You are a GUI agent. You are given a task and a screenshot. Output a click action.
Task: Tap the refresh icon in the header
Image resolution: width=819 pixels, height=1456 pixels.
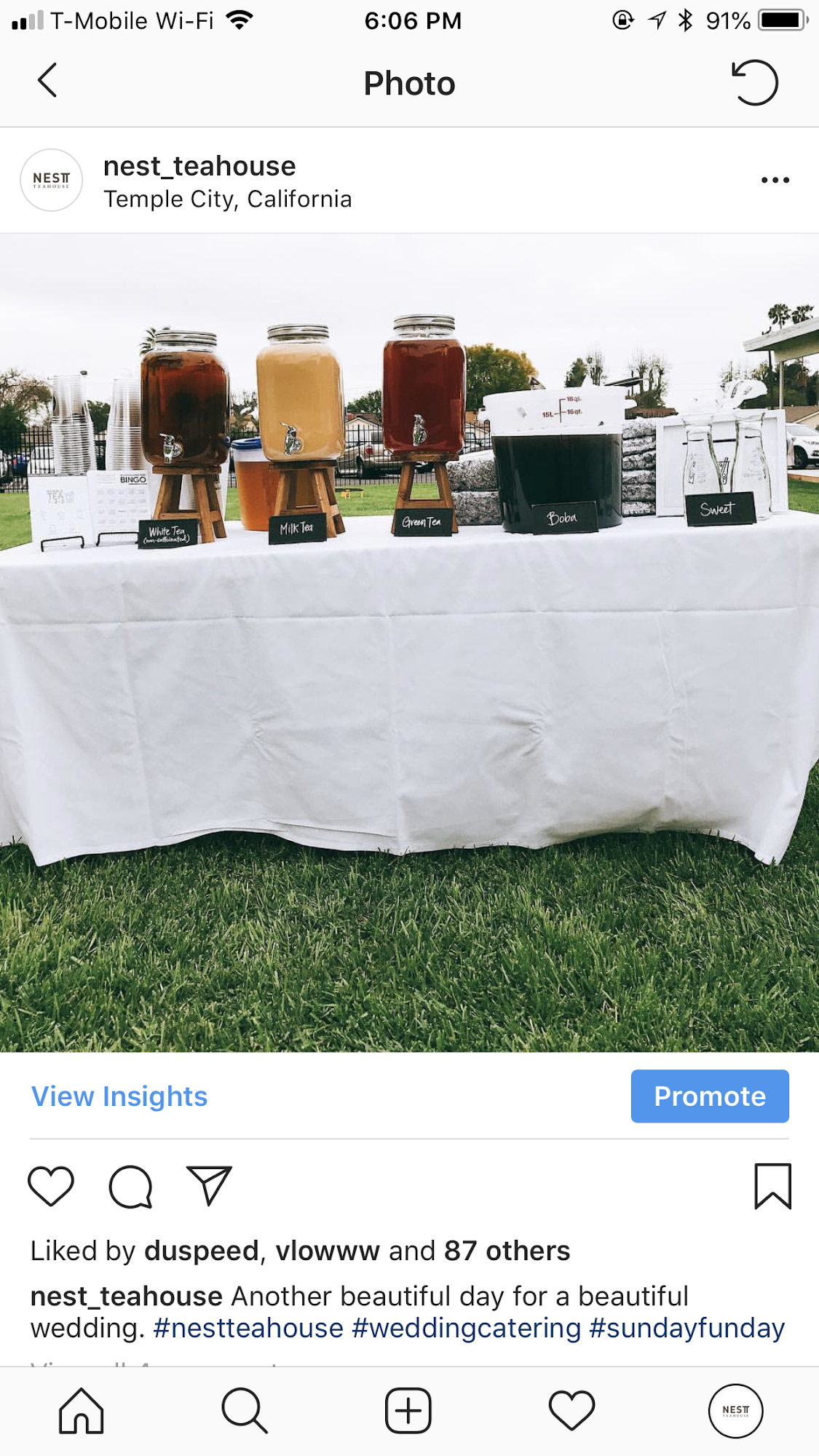755,82
